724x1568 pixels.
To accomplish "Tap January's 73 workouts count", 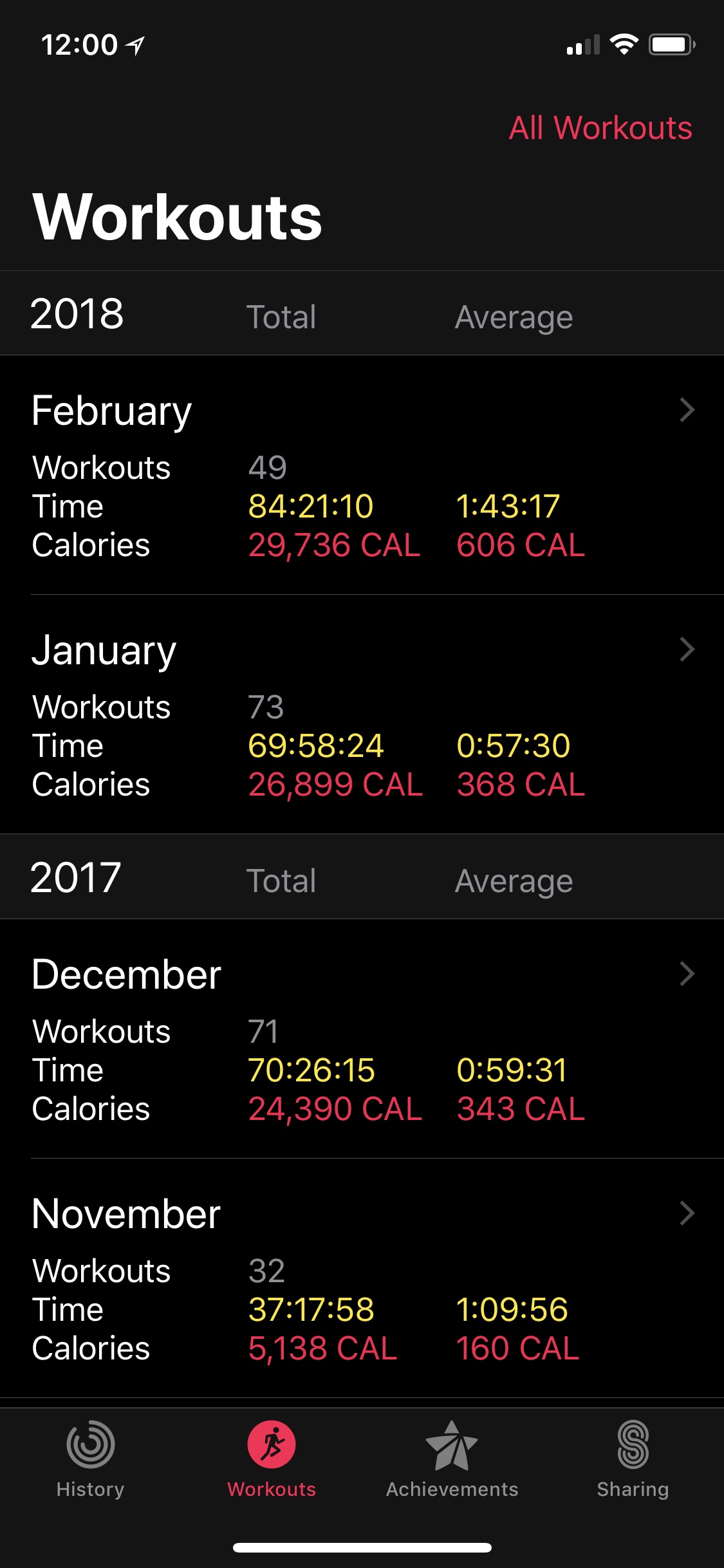I will pyautogui.click(x=265, y=706).
